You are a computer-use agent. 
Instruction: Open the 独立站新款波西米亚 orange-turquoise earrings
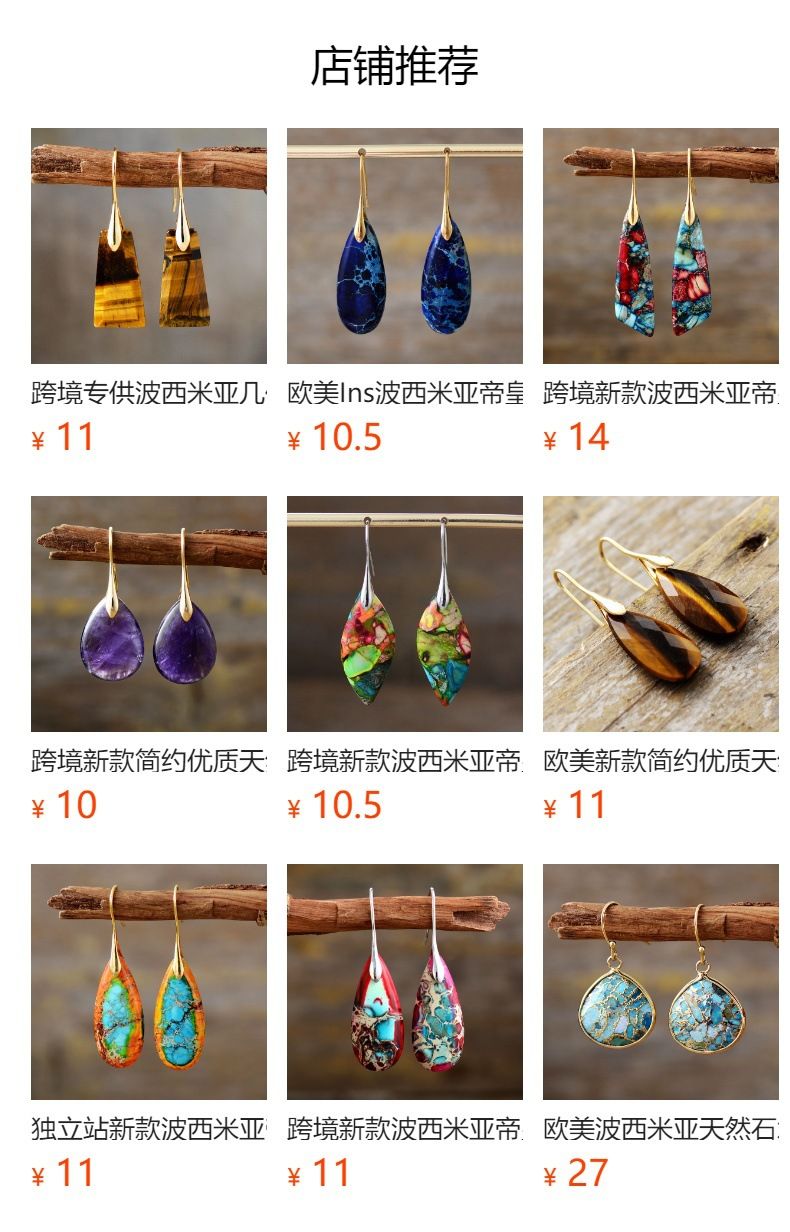(149, 982)
